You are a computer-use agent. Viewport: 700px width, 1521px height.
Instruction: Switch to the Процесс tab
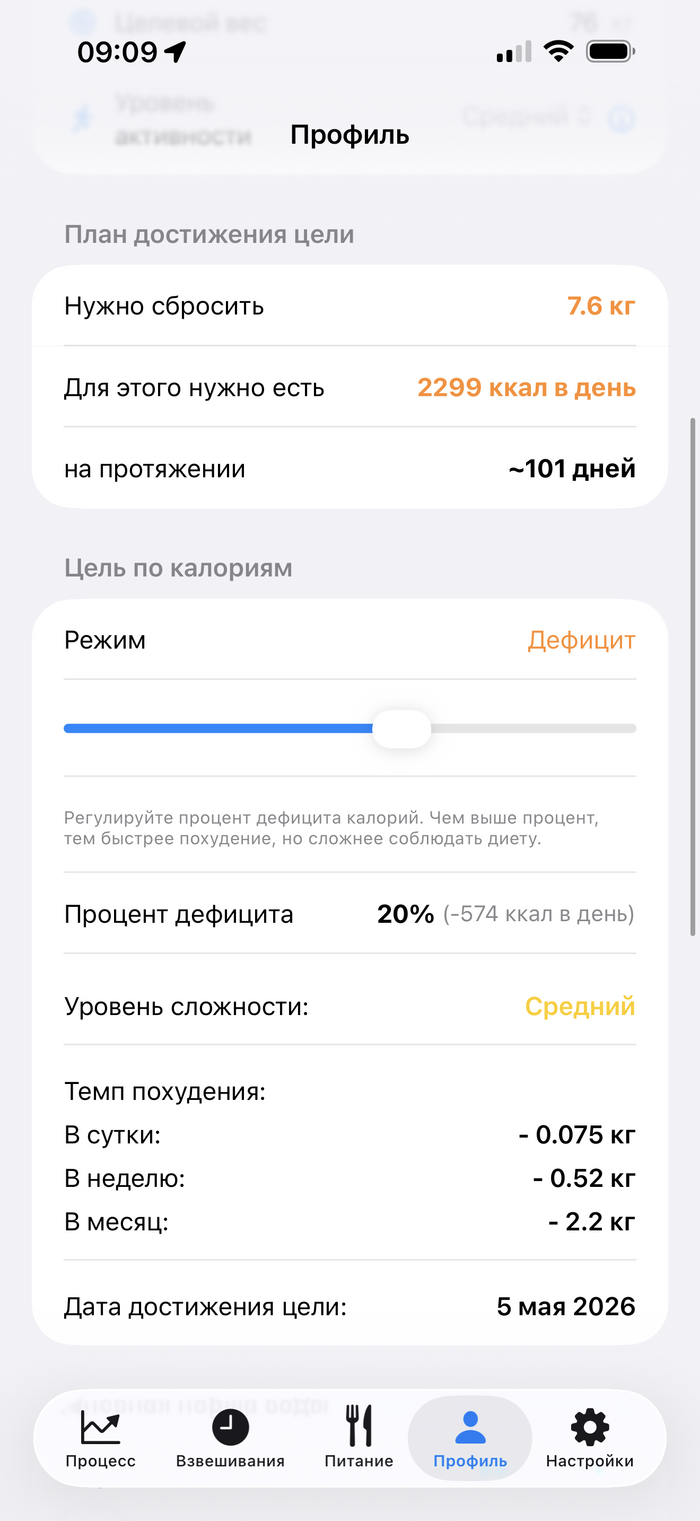pyautogui.click(x=100, y=1439)
